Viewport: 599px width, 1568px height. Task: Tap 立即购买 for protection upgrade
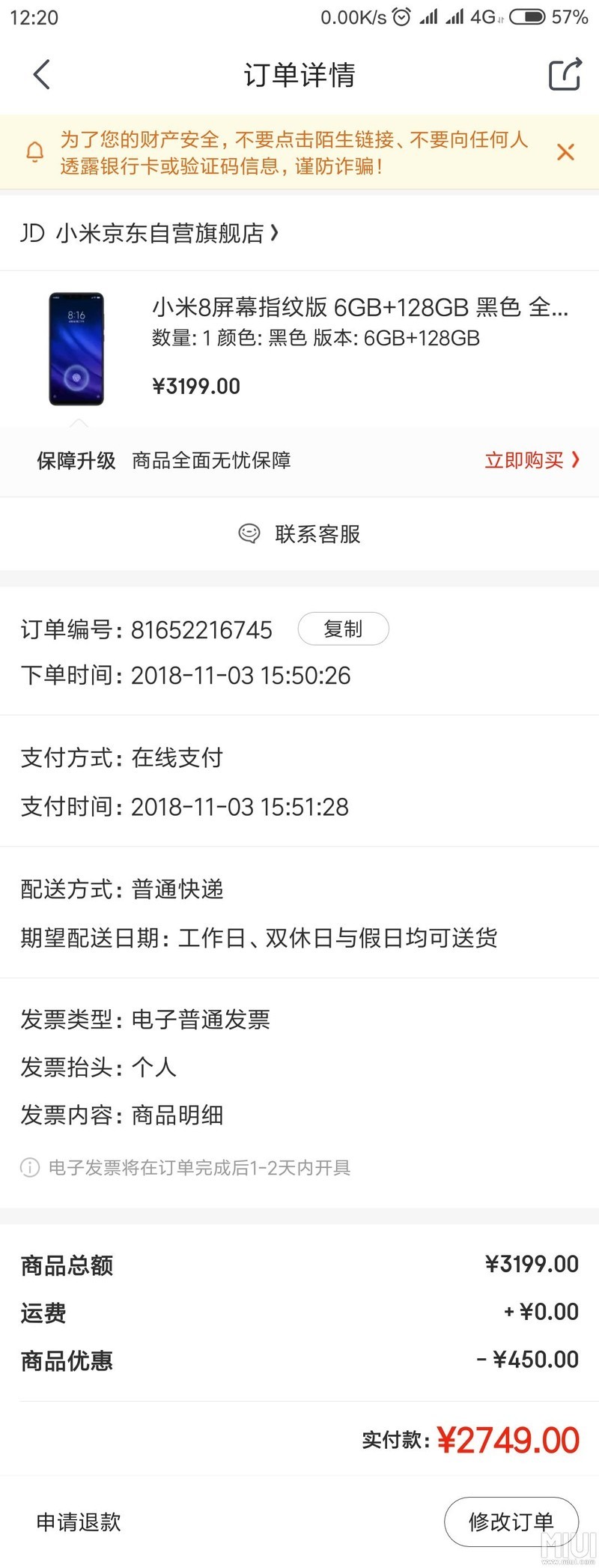pos(531,460)
